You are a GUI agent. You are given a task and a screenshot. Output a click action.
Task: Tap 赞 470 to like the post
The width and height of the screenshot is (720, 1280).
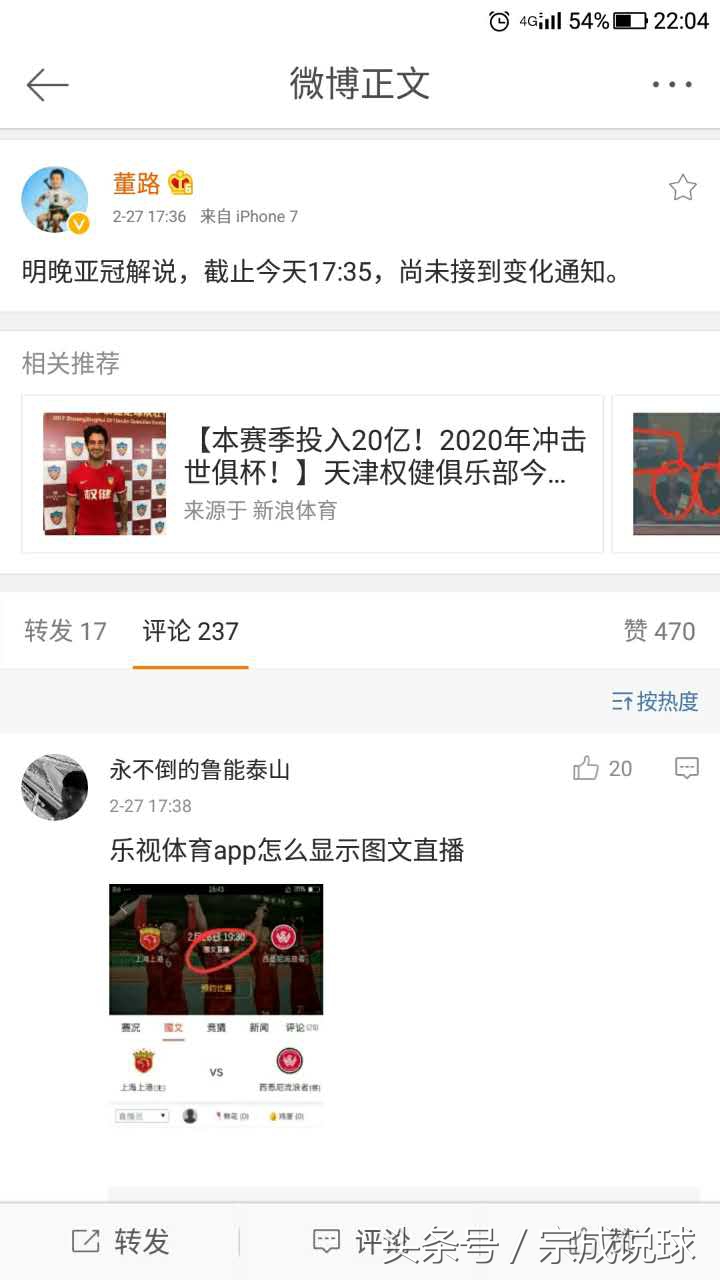(654, 630)
